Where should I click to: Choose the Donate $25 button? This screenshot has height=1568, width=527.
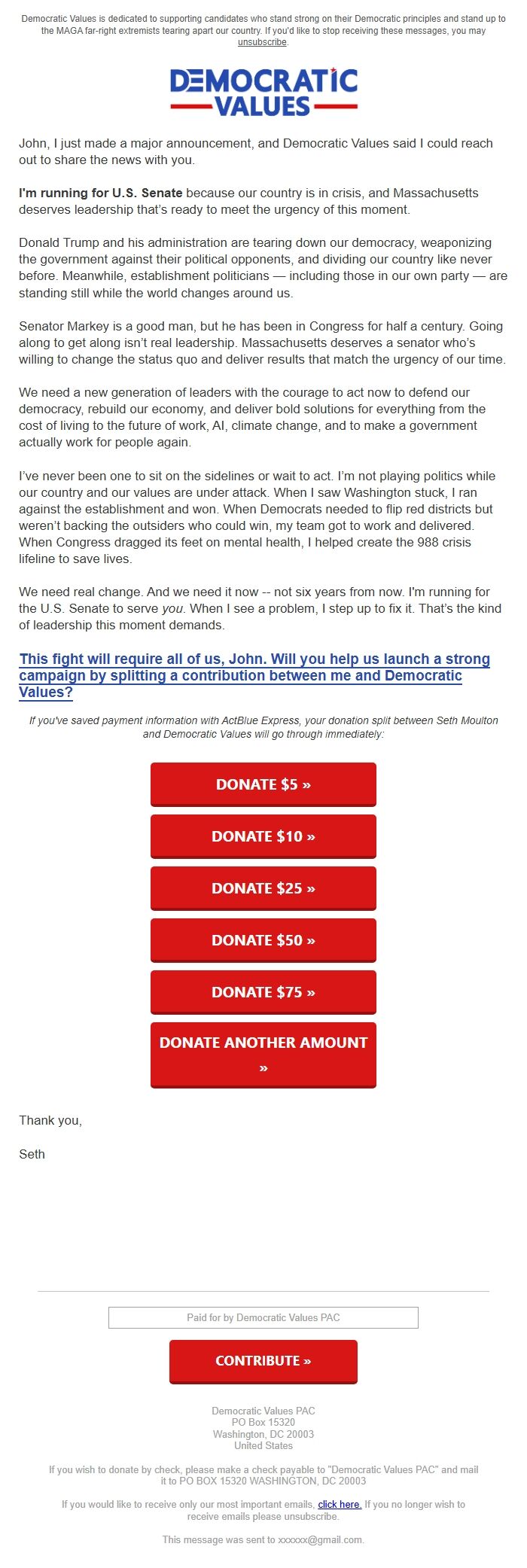point(263,888)
